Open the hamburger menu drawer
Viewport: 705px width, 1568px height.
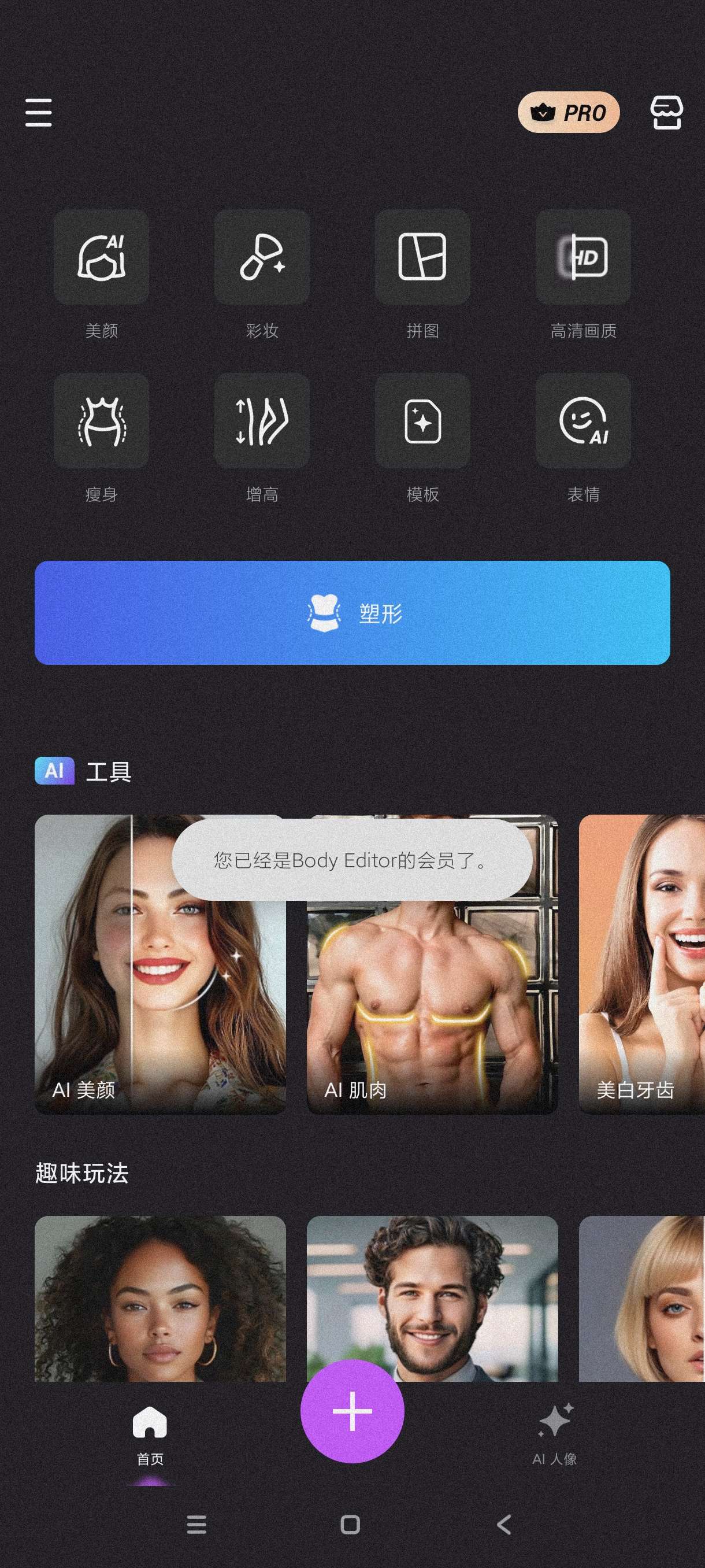[38, 113]
